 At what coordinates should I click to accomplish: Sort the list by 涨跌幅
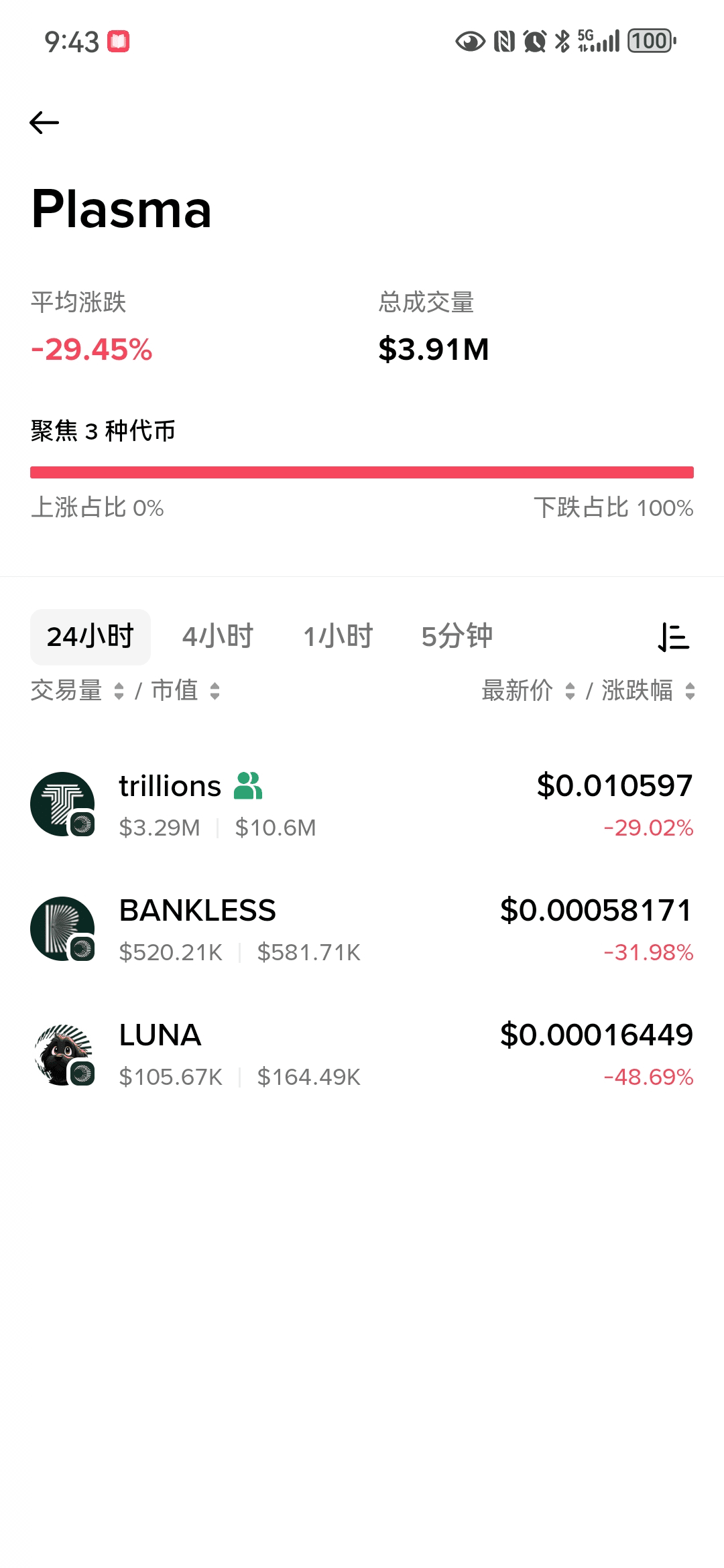pos(647,691)
